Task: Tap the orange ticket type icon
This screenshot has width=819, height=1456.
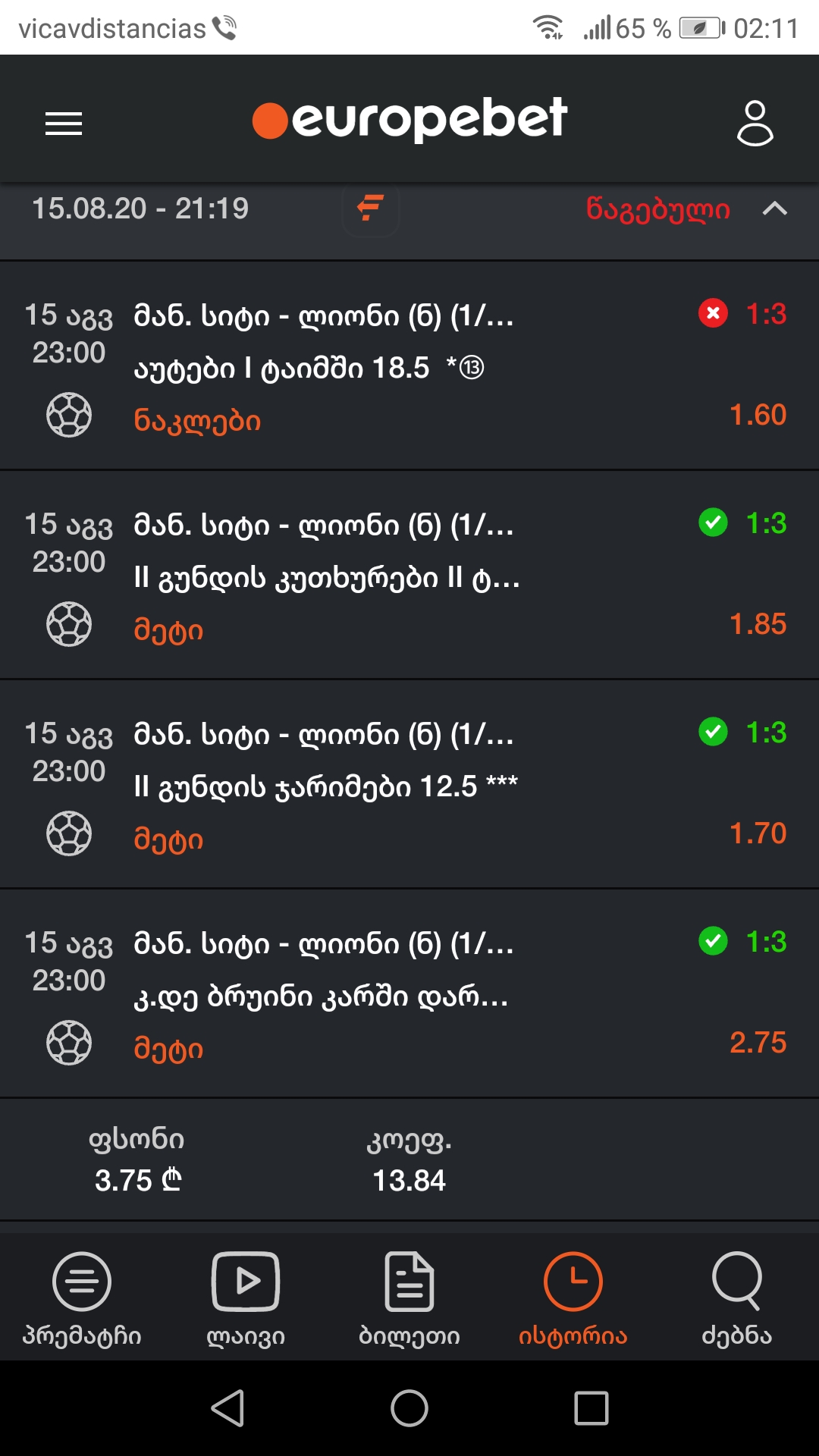Action: pyautogui.click(x=370, y=208)
